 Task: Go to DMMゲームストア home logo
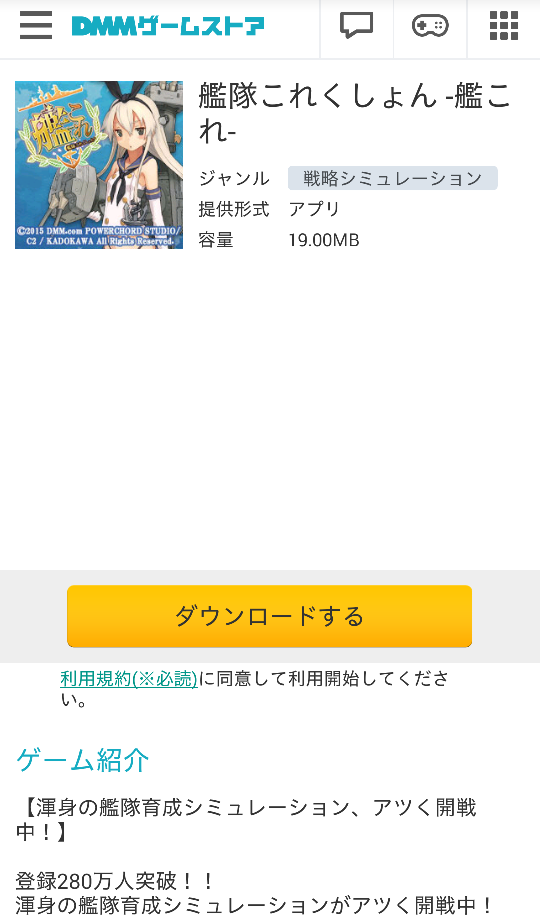click(168, 26)
